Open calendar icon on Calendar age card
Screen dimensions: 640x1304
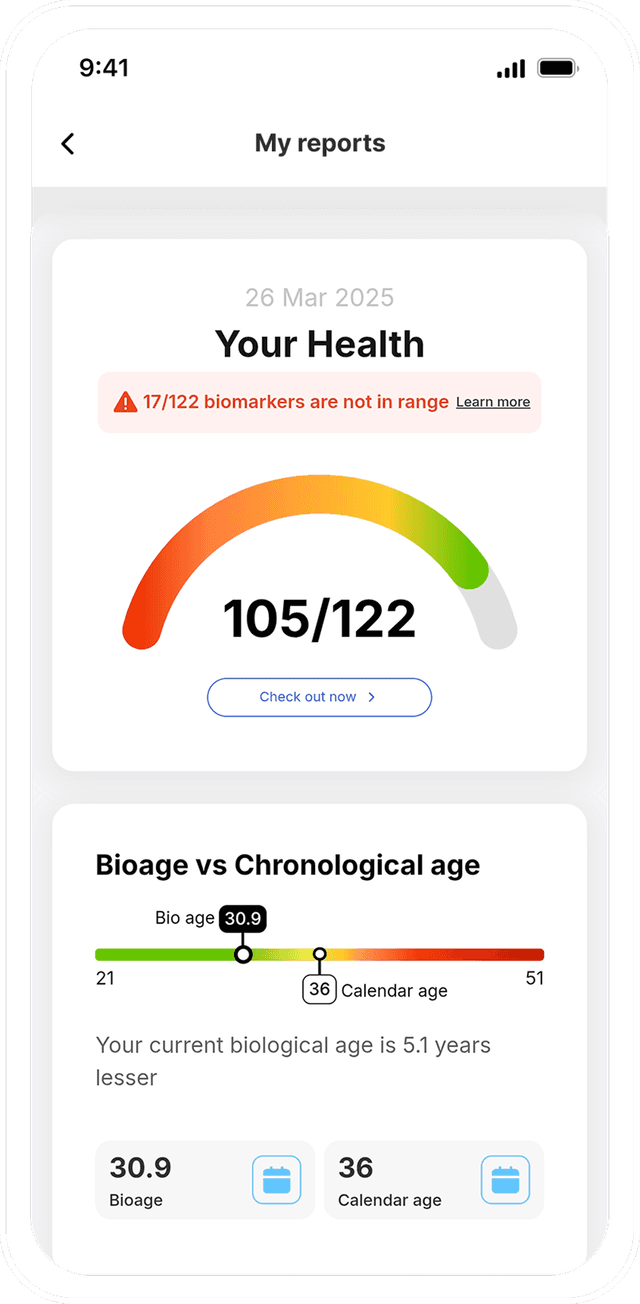pos(505,1180)
